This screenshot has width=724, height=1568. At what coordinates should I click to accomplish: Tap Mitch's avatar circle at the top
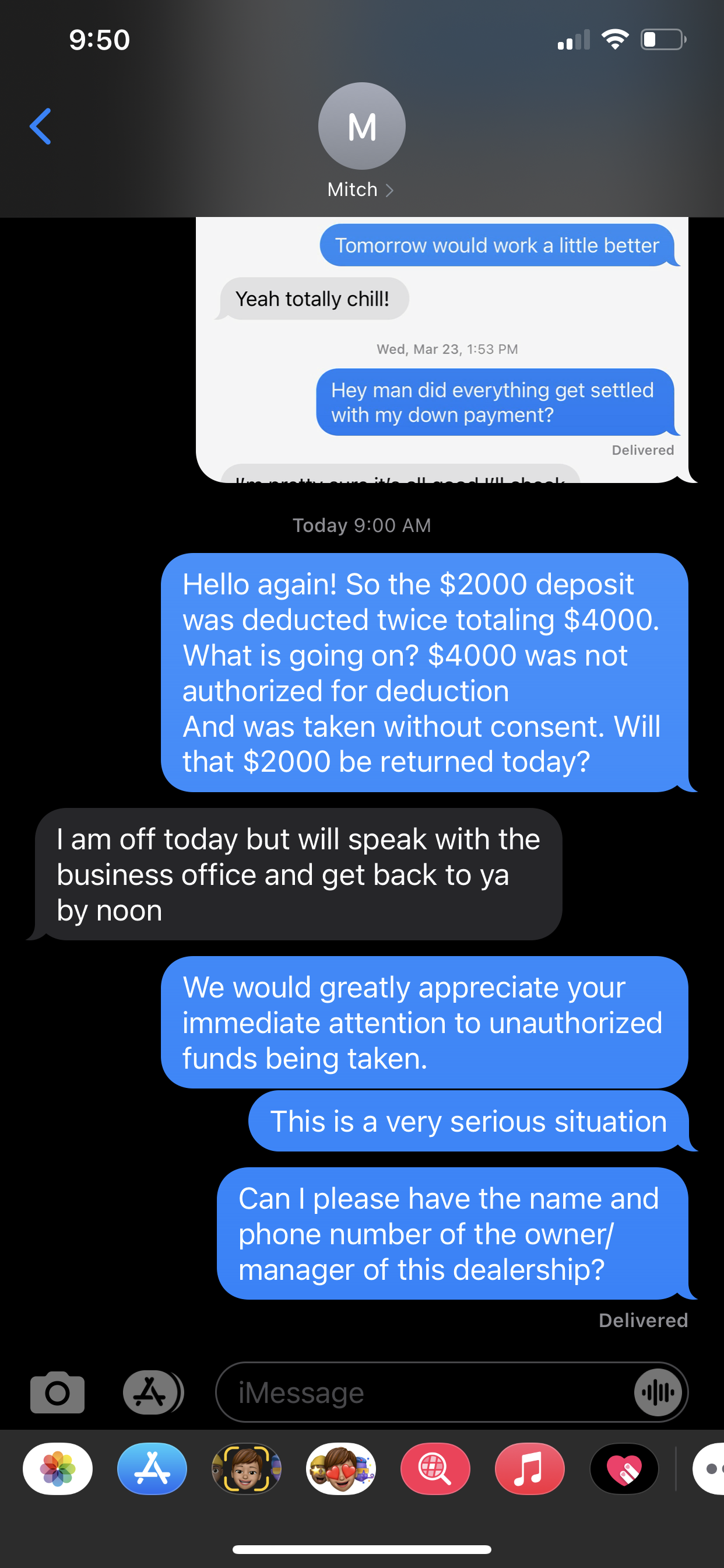(x=361, y=126)
